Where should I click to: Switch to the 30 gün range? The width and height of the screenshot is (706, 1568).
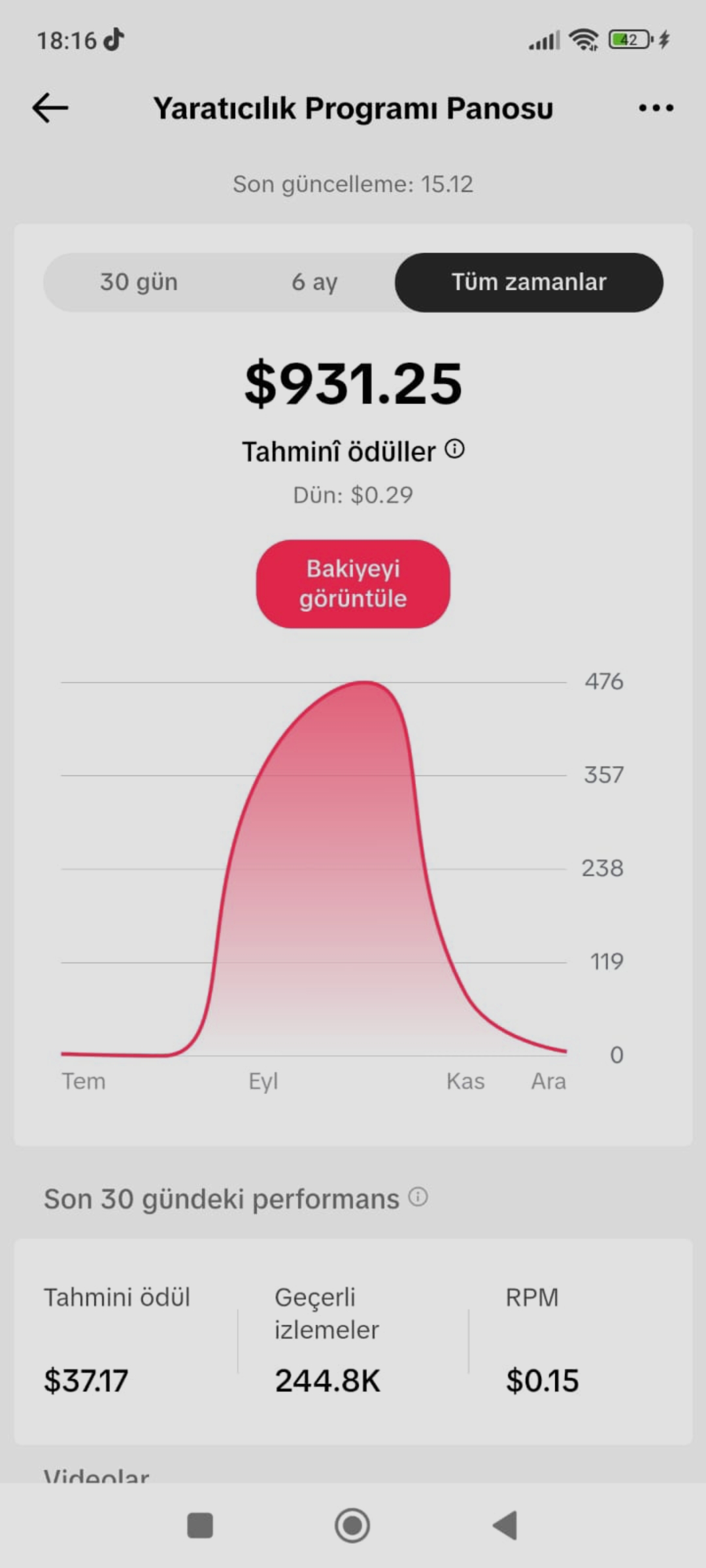point(139,282)
